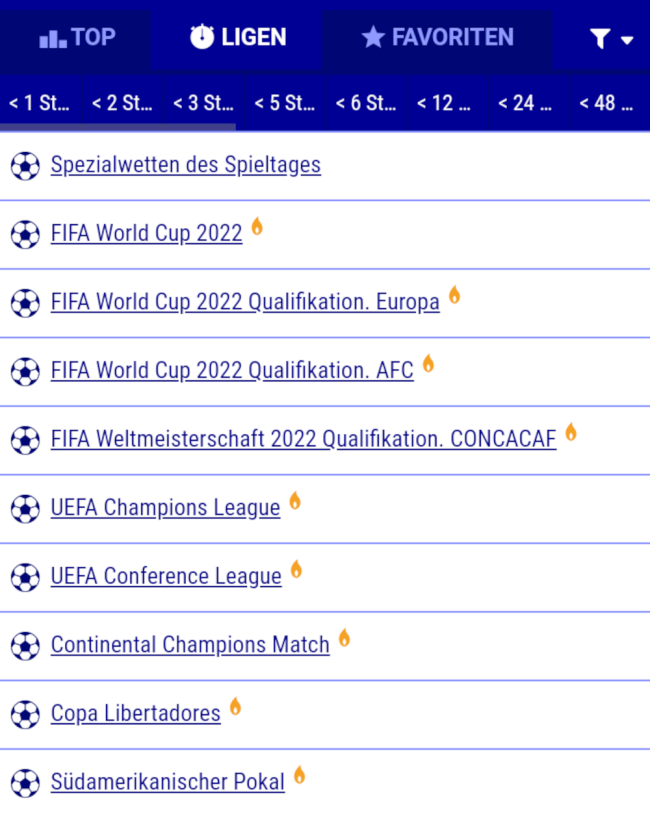Open Südamerikanischer Pokal
The image size is (650, 814).
167,782
